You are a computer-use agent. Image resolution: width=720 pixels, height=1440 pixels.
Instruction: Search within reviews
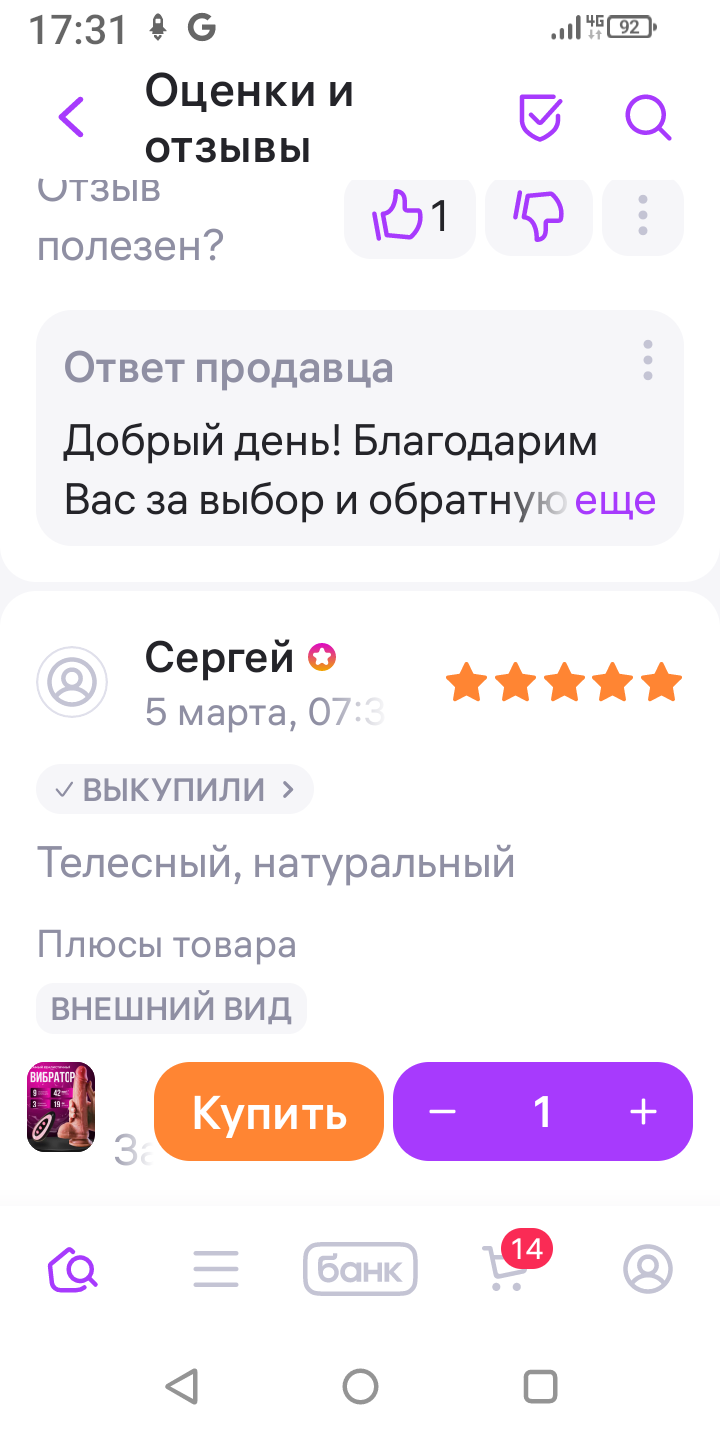(648, 118)
